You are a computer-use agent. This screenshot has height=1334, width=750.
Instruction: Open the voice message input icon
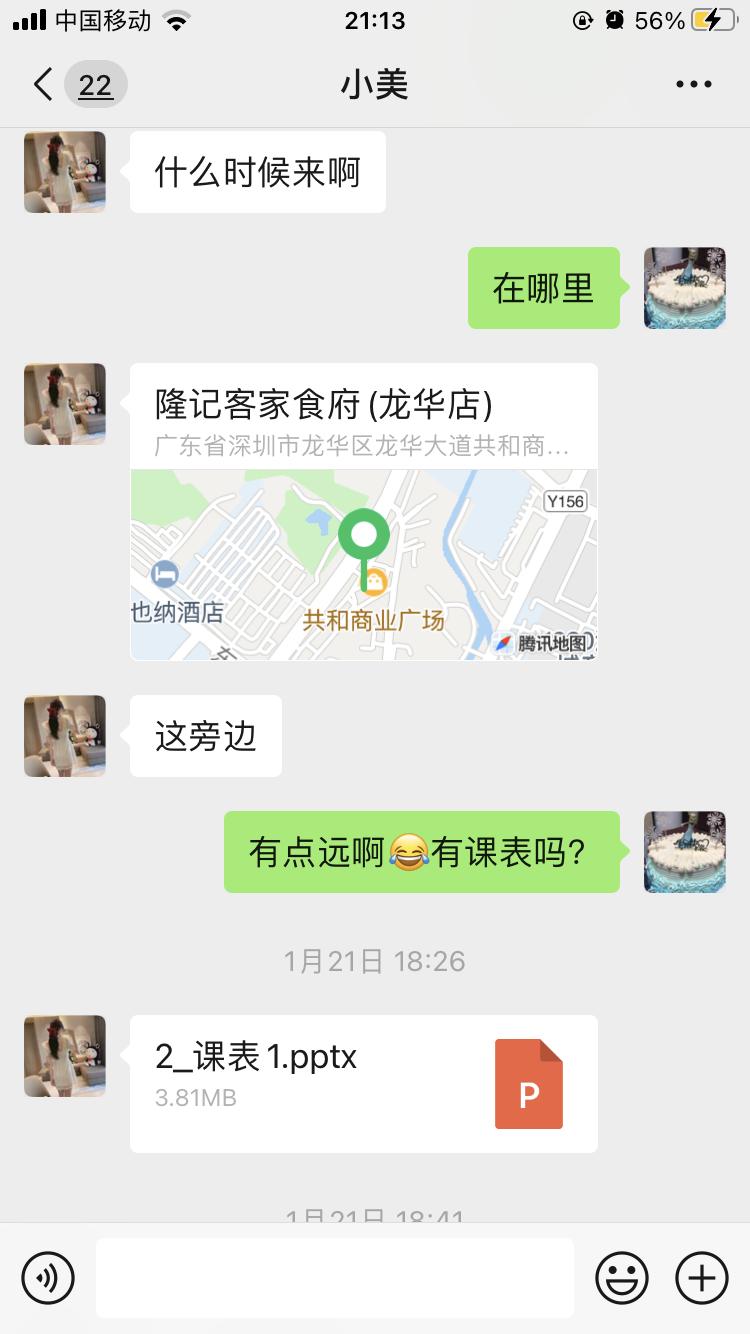tap(49, 1277)
